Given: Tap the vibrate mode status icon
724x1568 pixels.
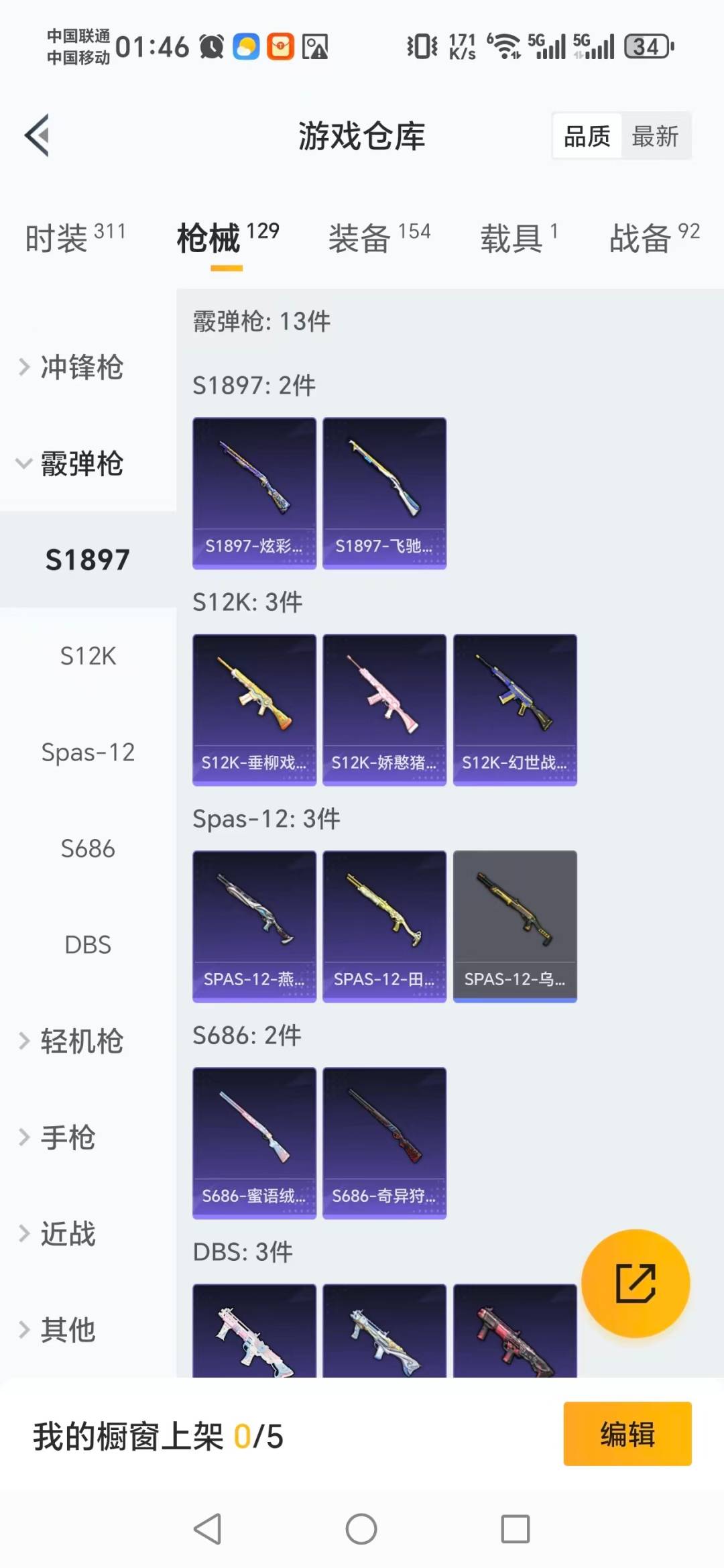Looking at the screenshot, I should tap(420, 45).
